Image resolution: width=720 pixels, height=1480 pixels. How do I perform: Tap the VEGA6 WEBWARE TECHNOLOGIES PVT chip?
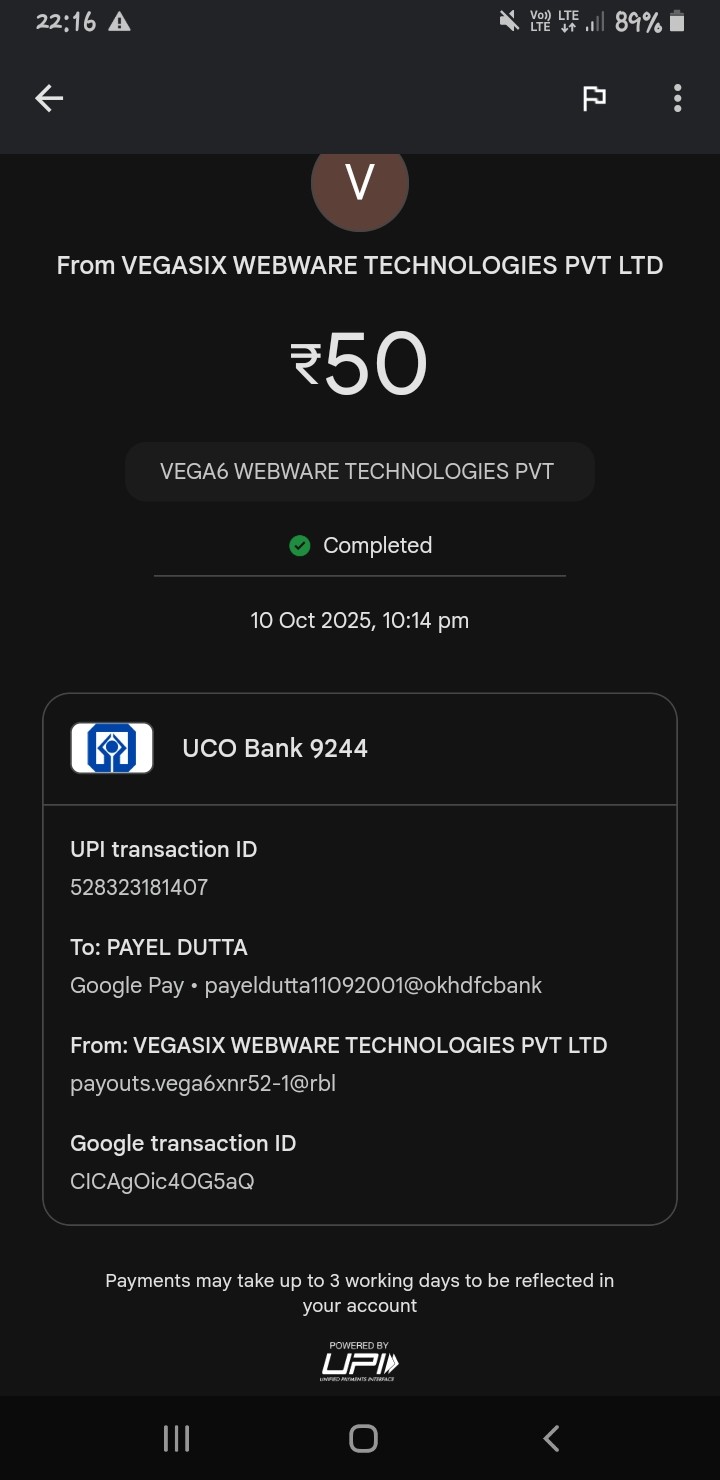359,472
